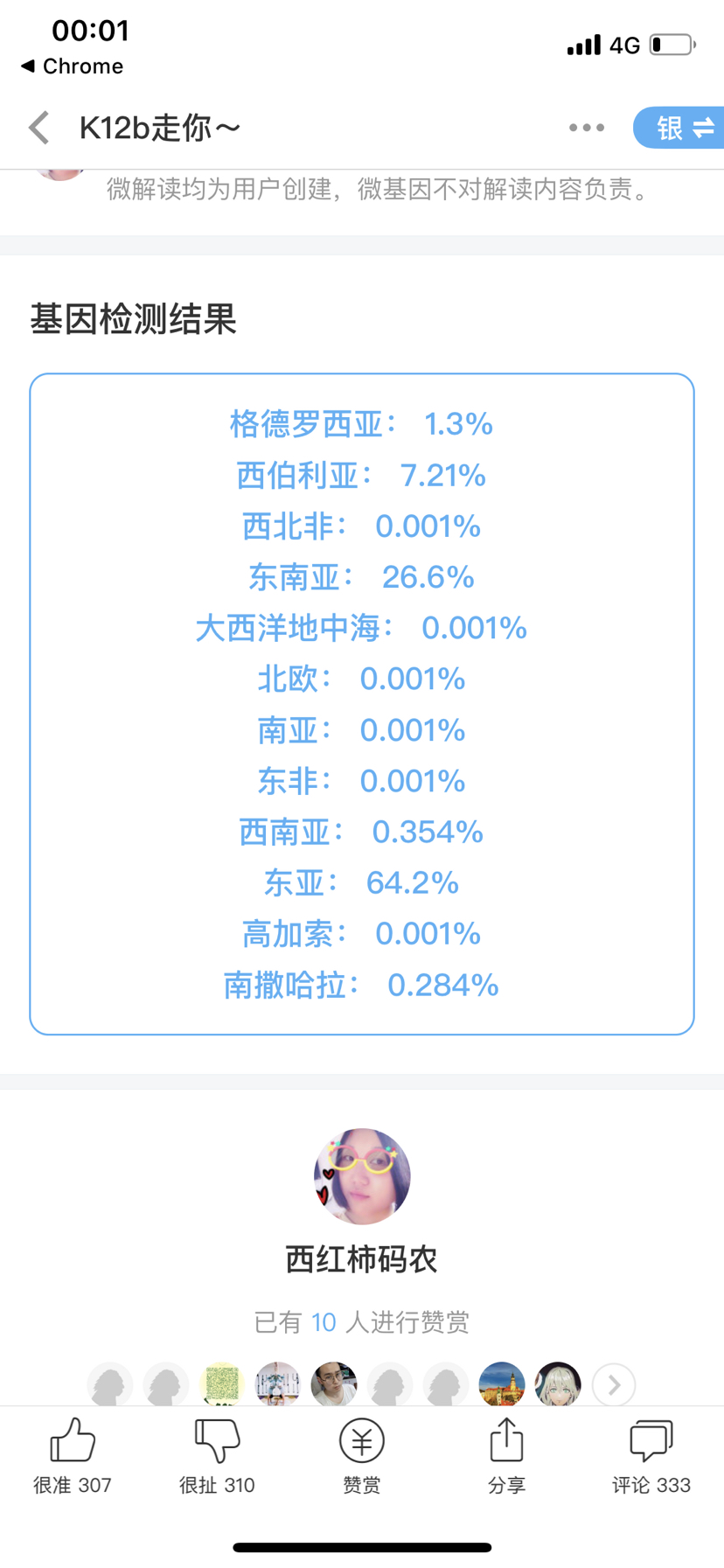The width and height of the screenshot is (724, 1568).
Task: Expand the list of reward supporters
Action: tap(614, 1384)
